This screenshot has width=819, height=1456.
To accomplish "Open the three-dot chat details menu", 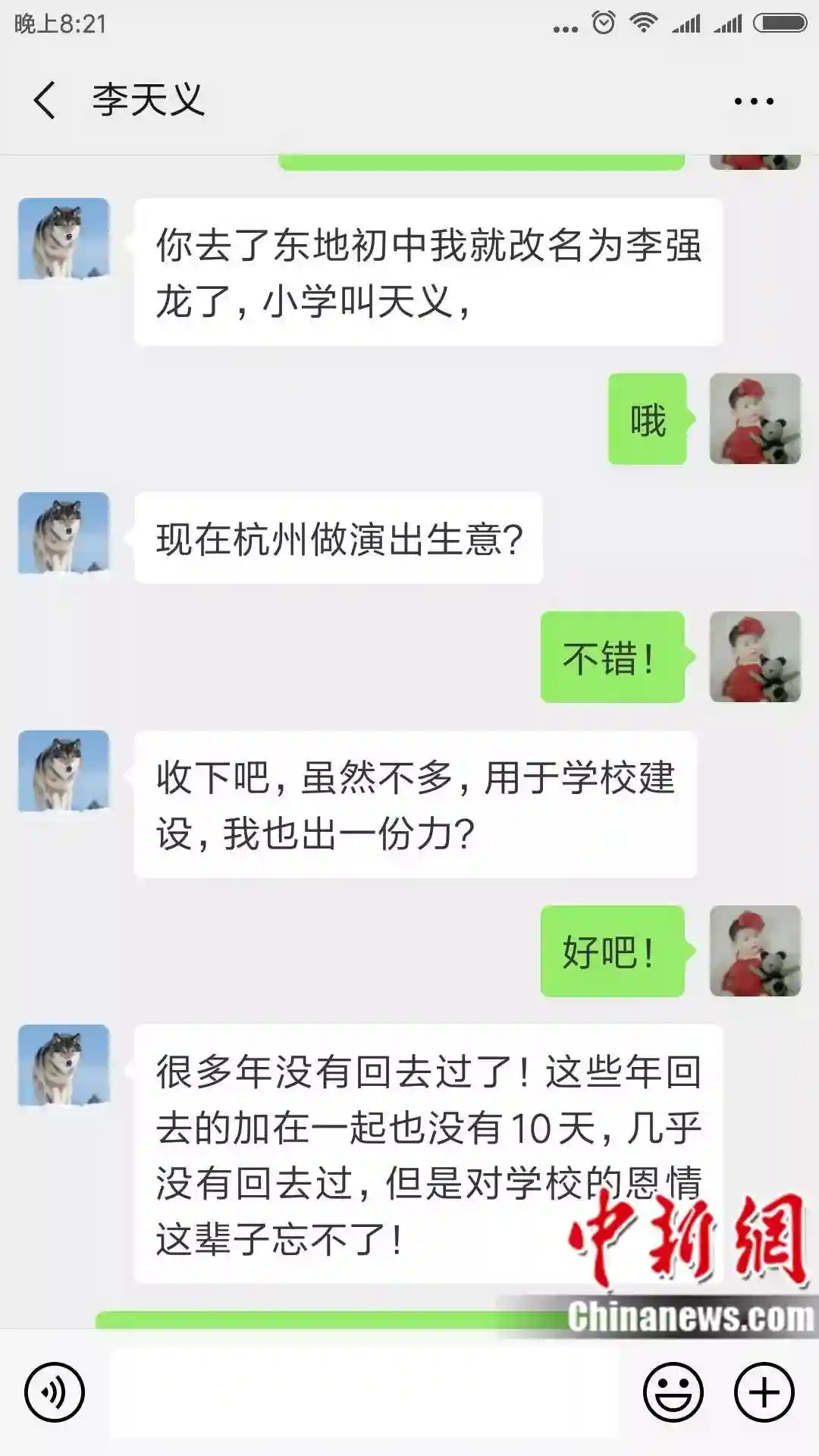I will tap(754, 101).
